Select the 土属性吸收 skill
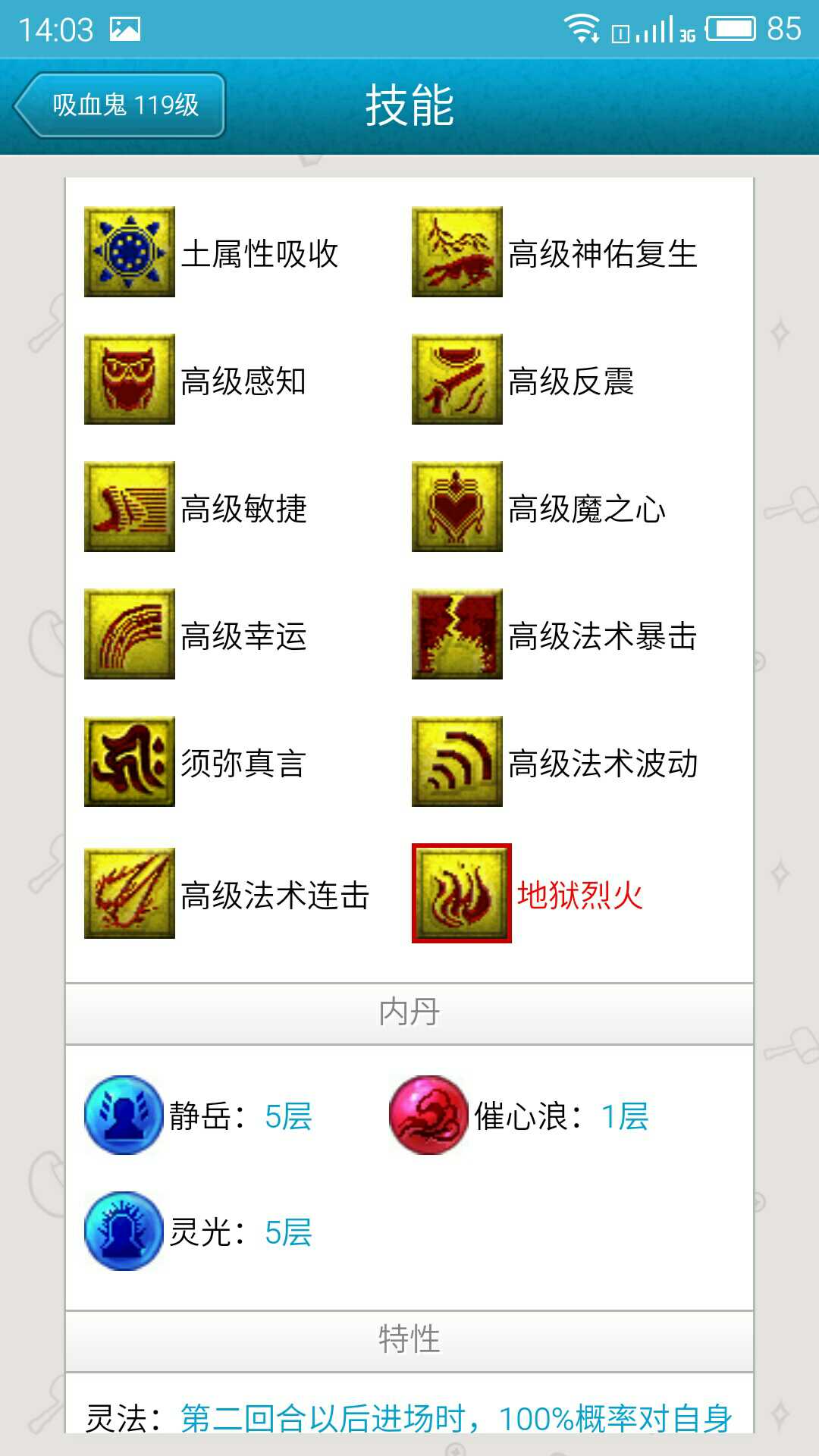Image resolution: width=819 pixels, height=1456 pixels. (130, 252)
